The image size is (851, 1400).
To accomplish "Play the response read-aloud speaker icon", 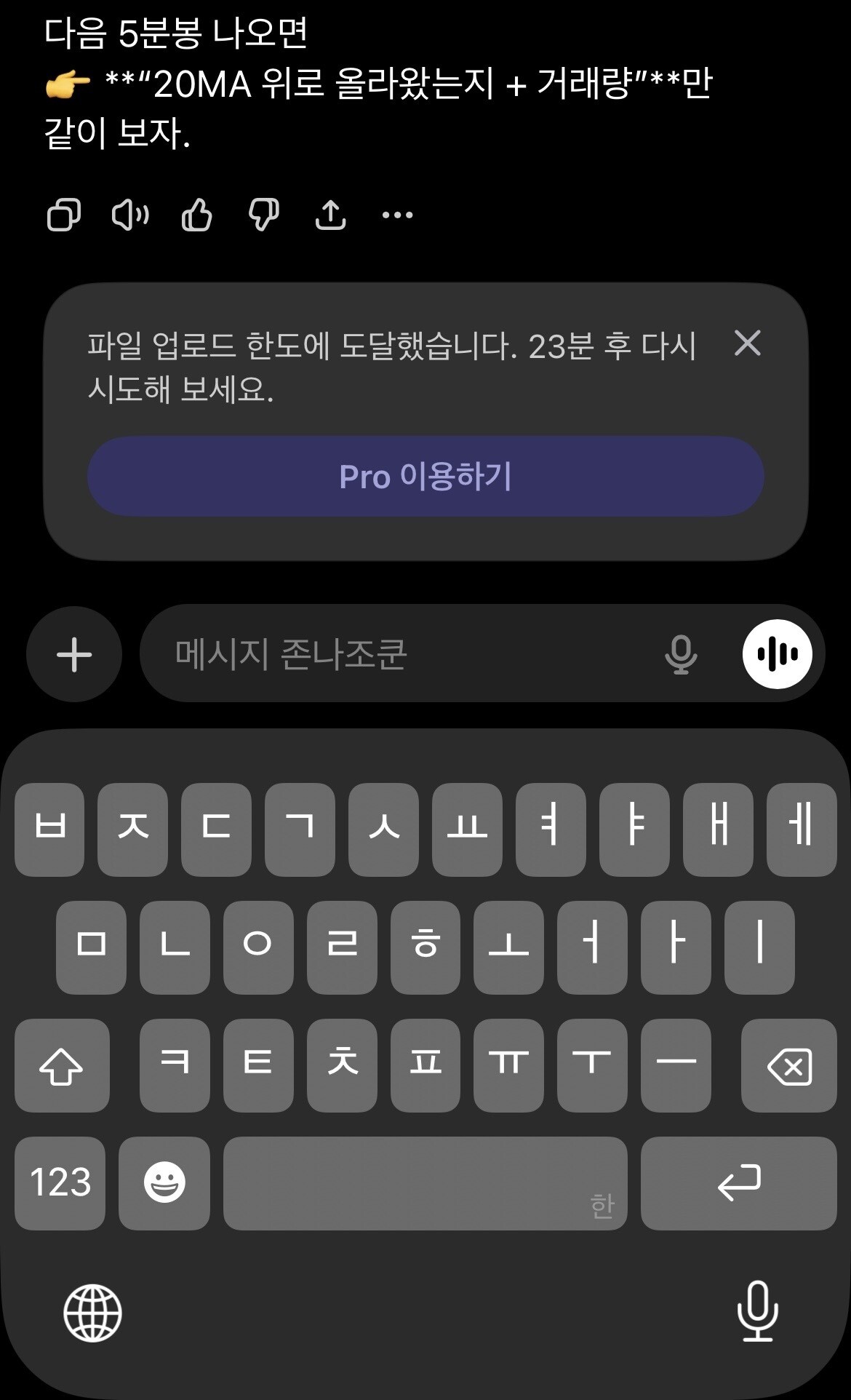I will [130, 215].
